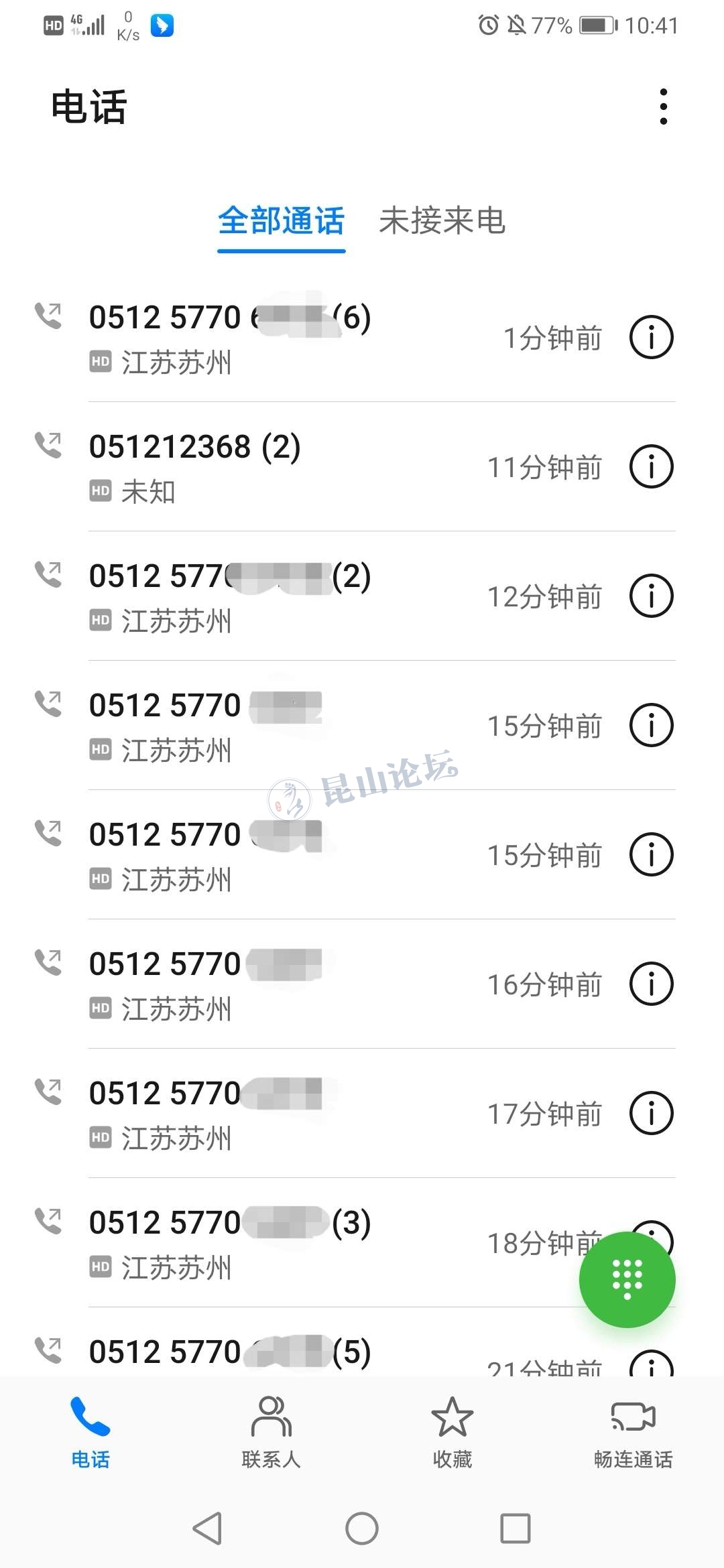Go back using the system back button
This screenshot has width=724, height=1568.
(207, 1528)
